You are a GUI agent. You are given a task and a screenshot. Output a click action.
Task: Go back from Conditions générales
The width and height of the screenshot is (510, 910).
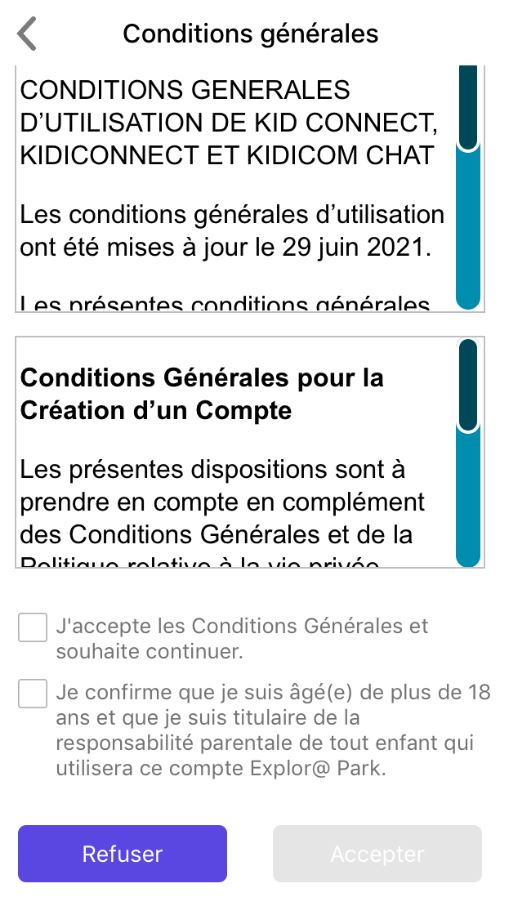click(x=27, y=34)
